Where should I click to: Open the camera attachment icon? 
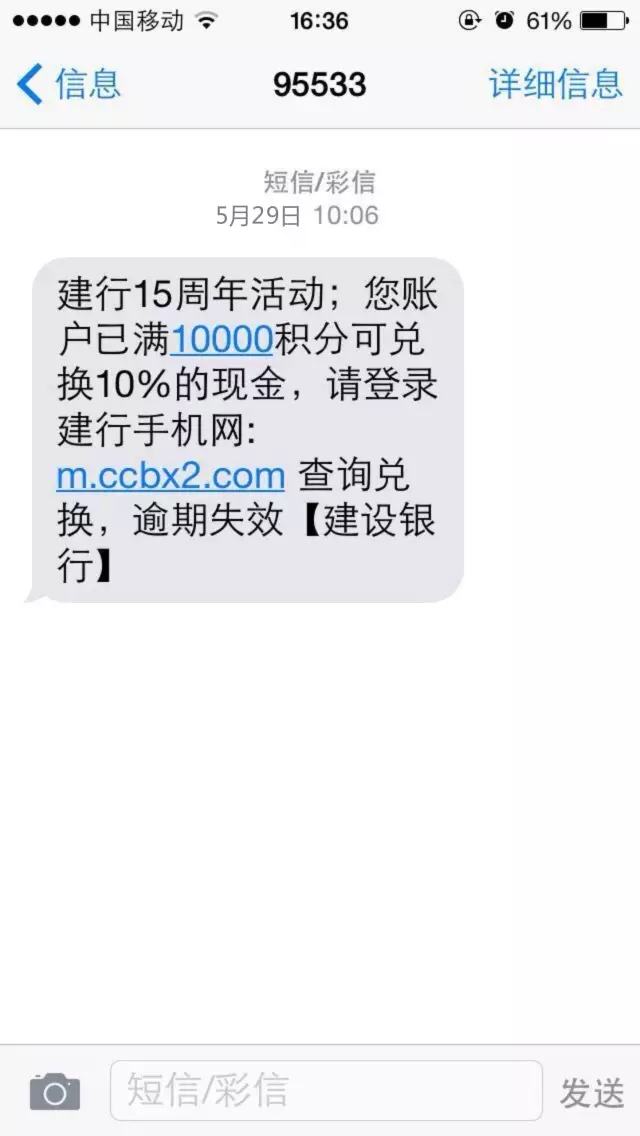(x=54, y=1091)
